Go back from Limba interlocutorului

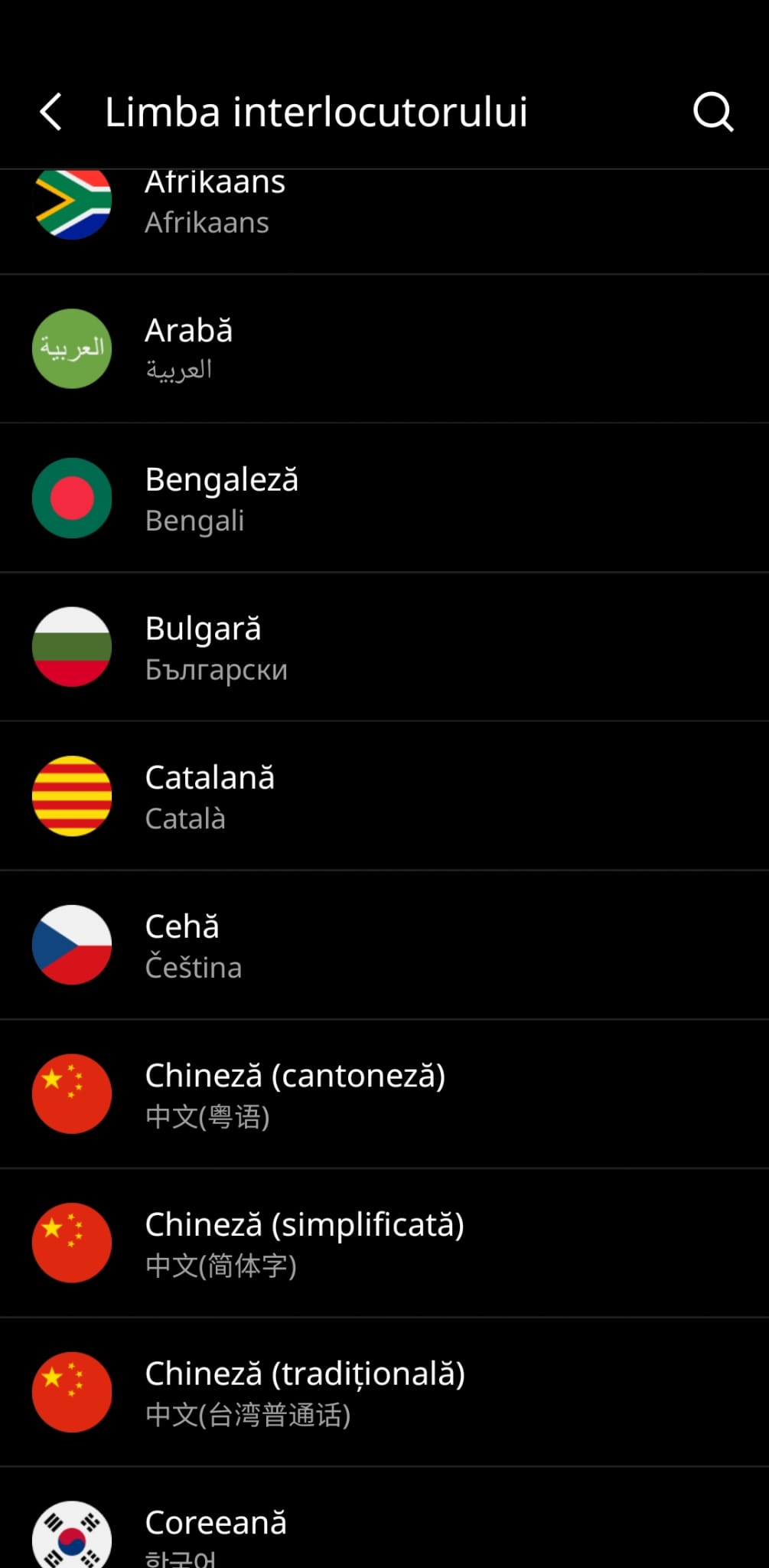(51, 113)
